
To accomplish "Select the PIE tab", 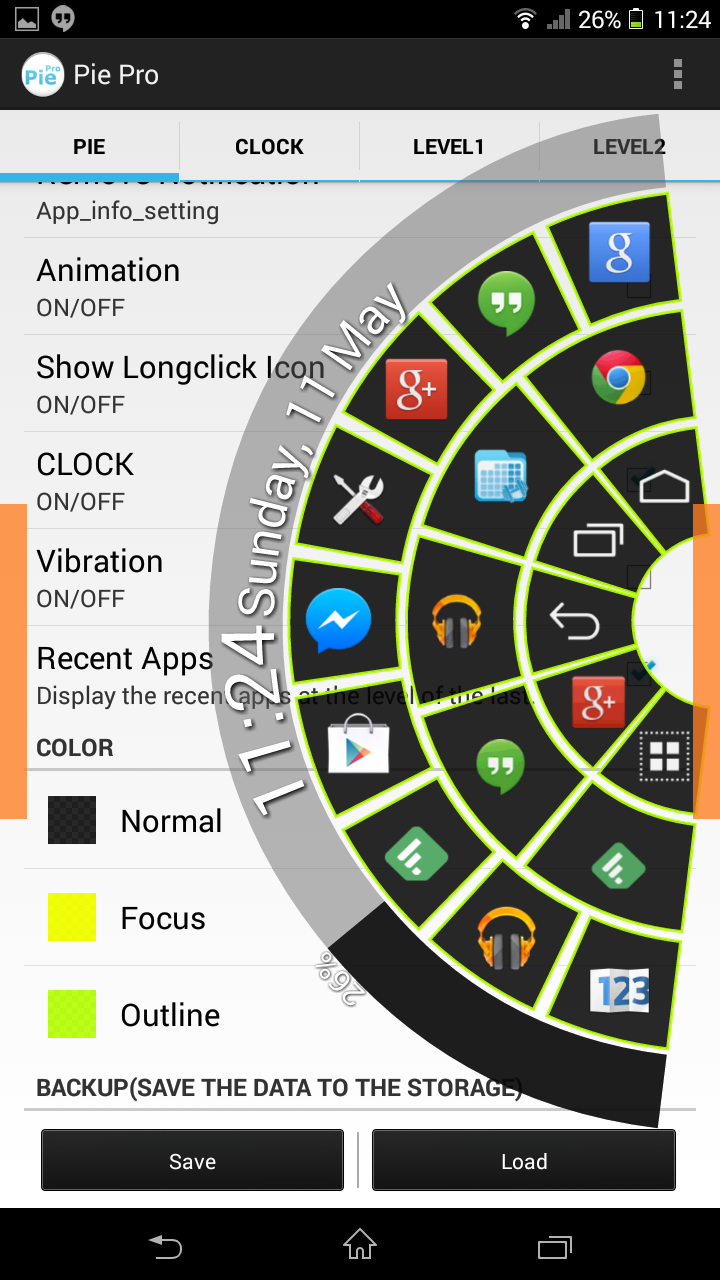I will click(89, 147).
